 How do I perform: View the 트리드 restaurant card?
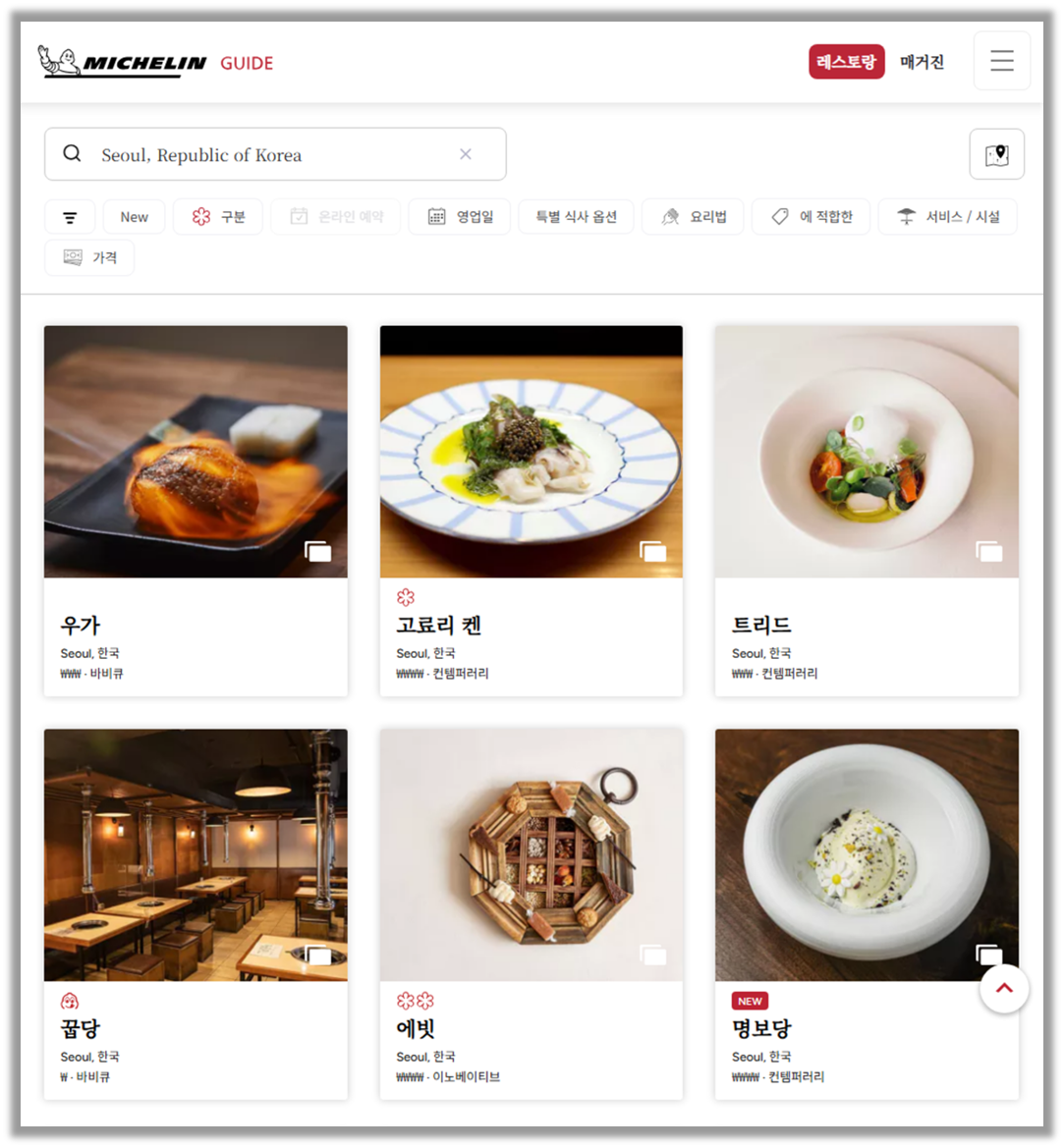click(x=867, y=511)
